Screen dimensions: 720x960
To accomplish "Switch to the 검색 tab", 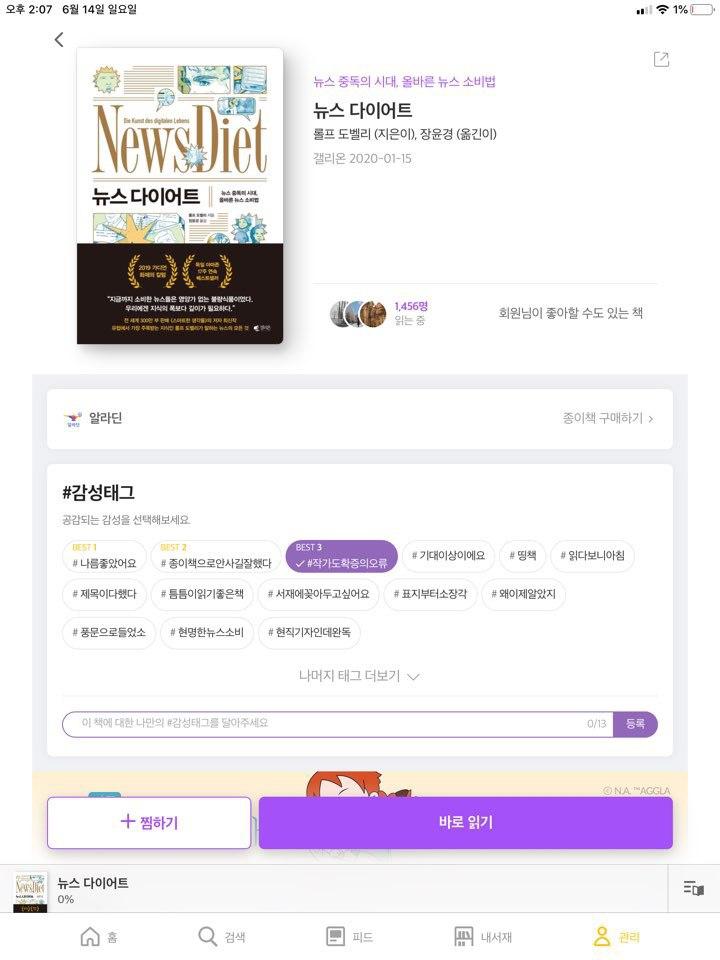I will click(222, 937).
